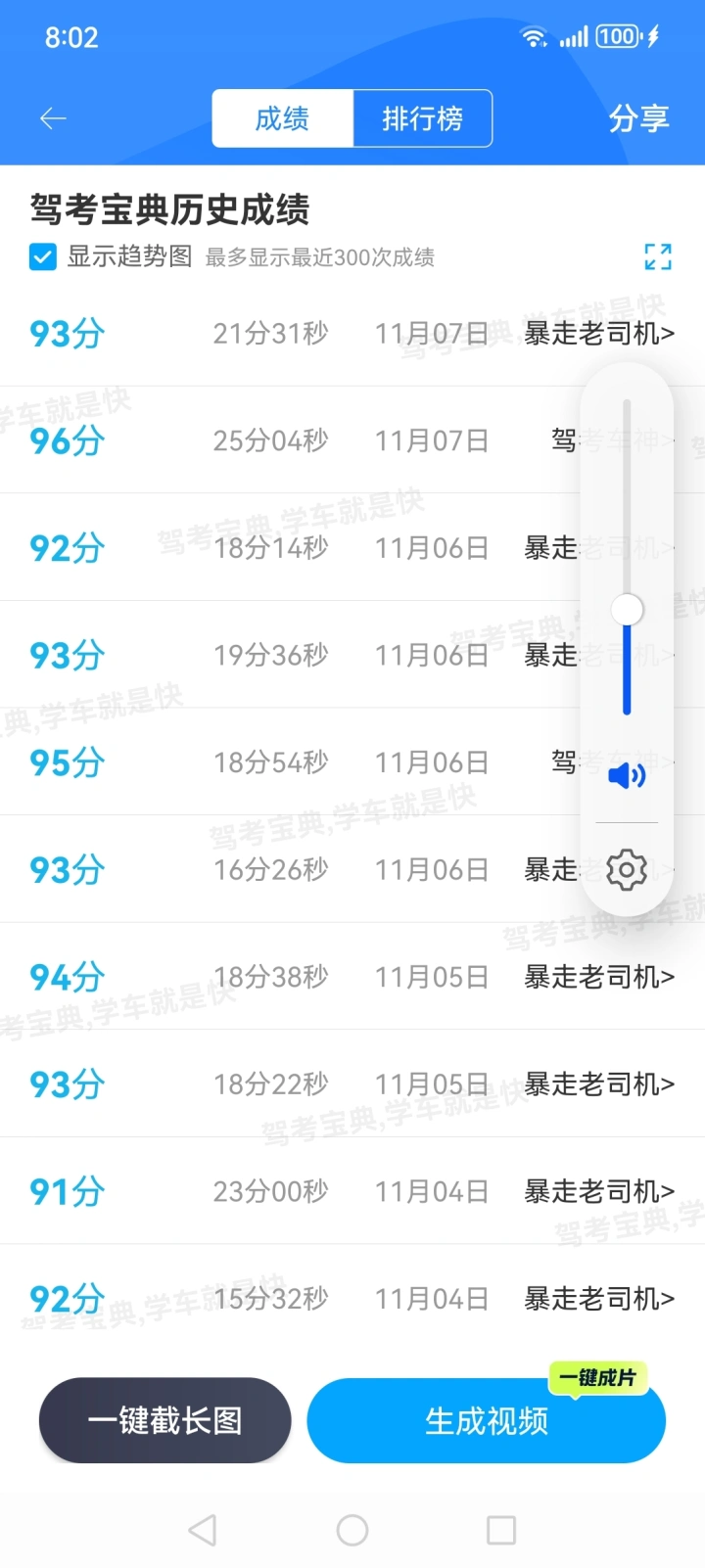This screenshot has height=1568, width=705.
Task: Go to the system home screen
Action: click(352, 1530)
